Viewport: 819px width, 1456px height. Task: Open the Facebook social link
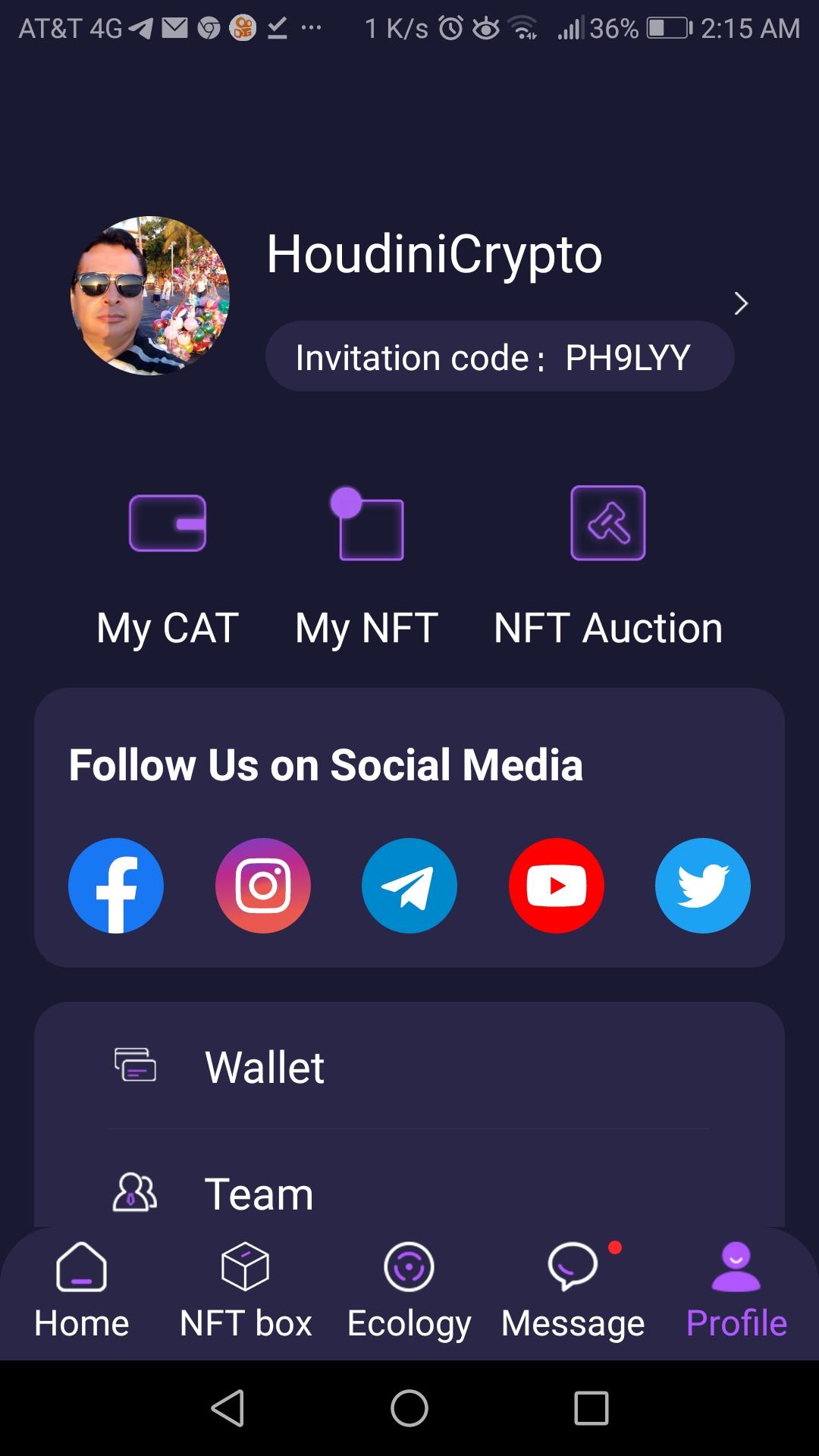(116, 886)
